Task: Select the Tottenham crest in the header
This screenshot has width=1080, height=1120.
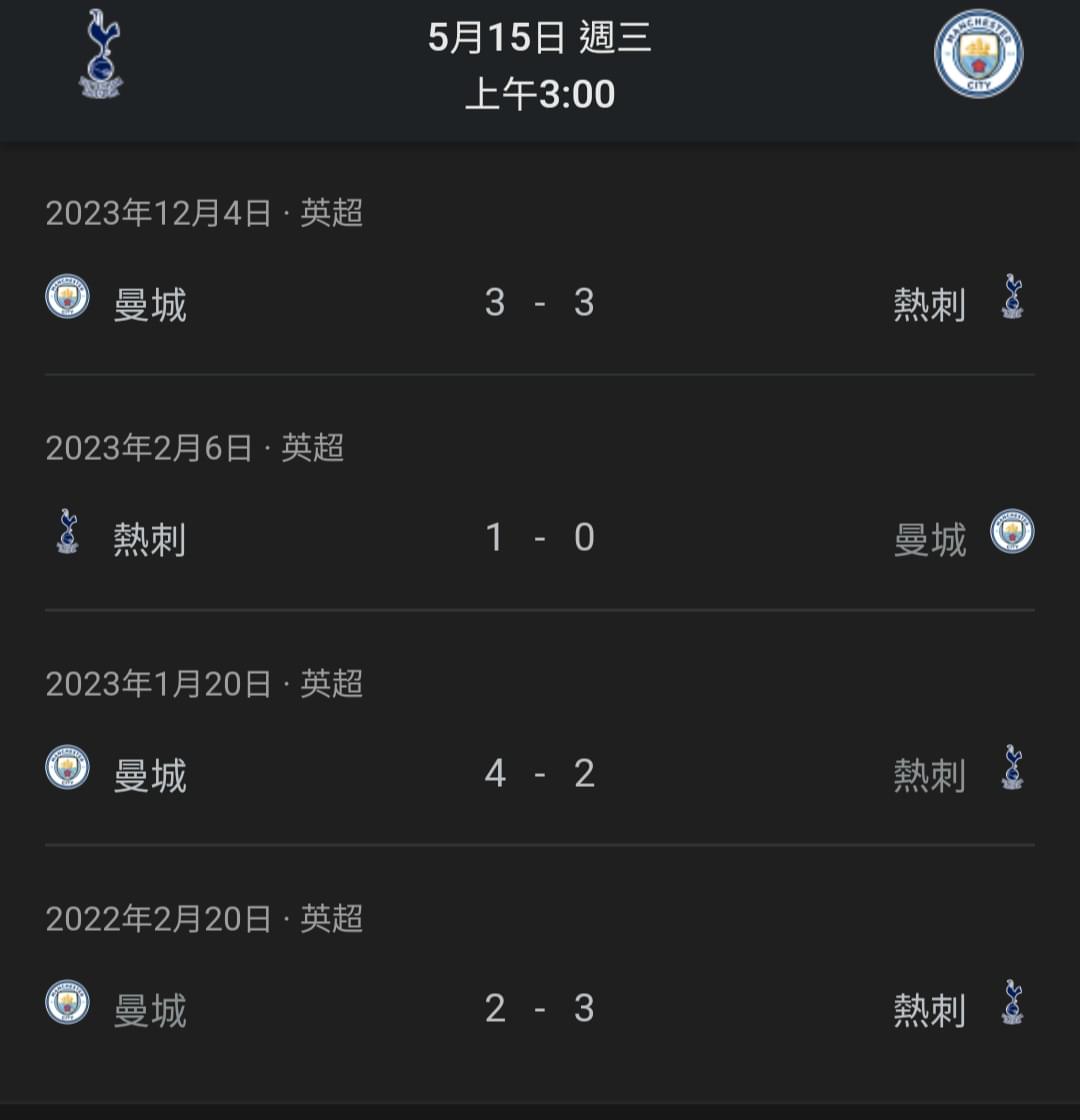Action: coord(100,55)
